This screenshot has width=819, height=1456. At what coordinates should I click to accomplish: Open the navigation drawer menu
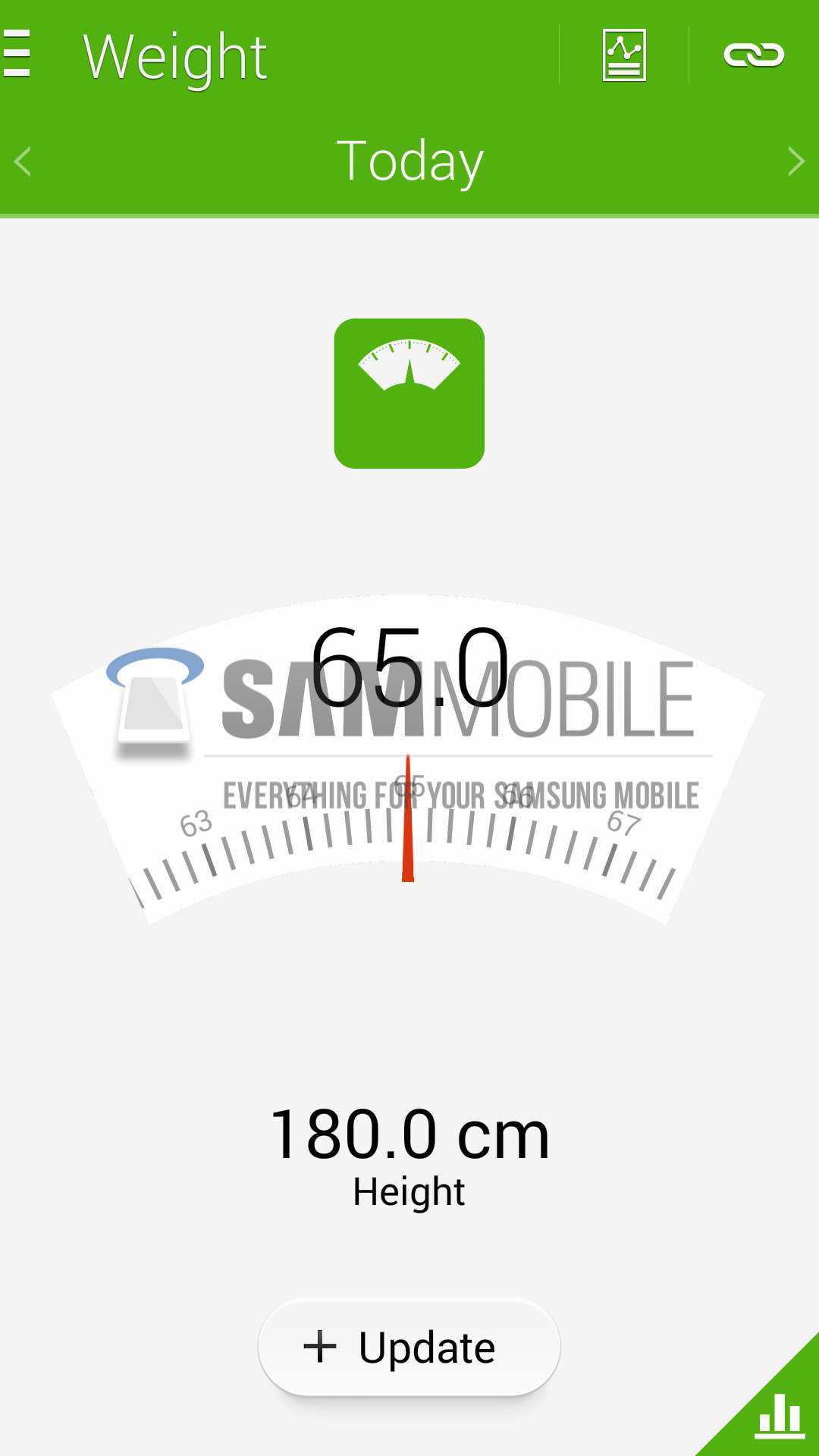coord(17,55)
